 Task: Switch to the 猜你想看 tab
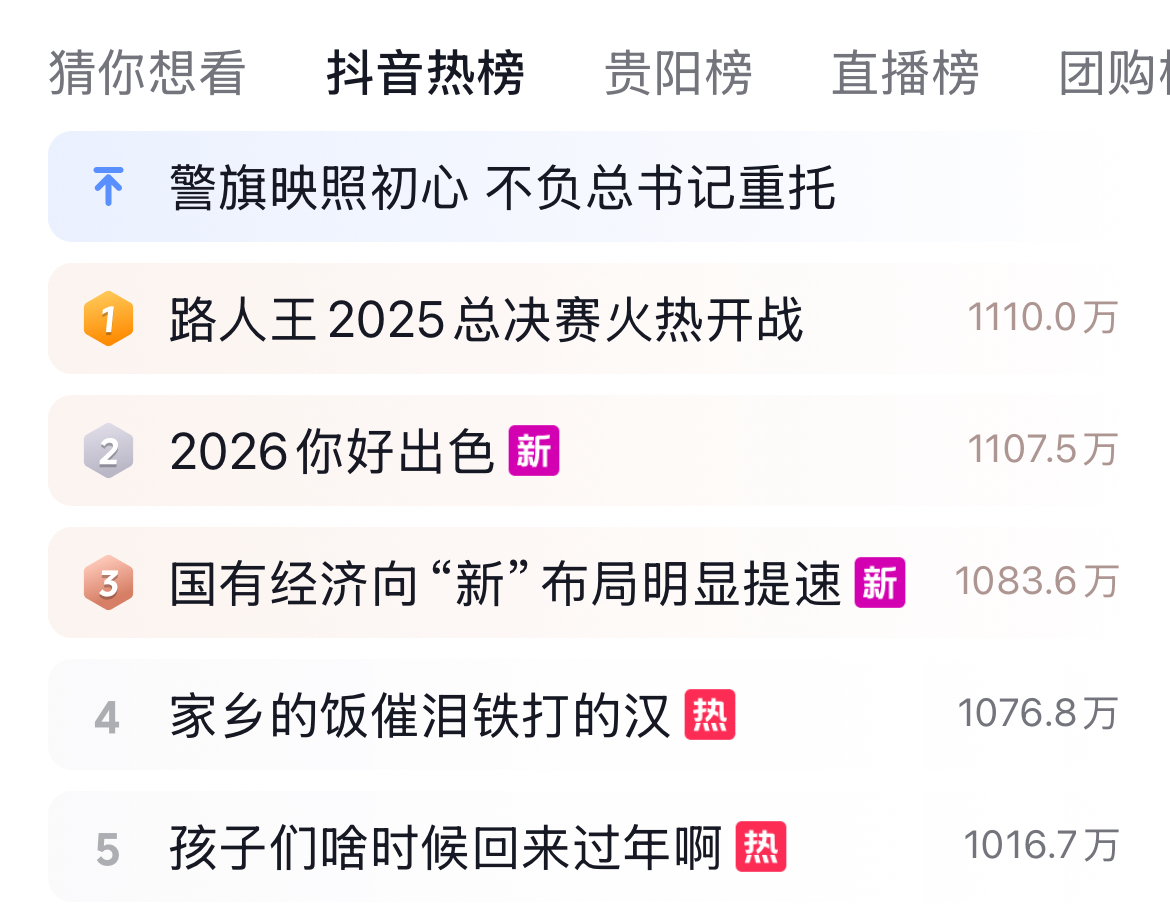pyautogui.click(x=147, y=74)
